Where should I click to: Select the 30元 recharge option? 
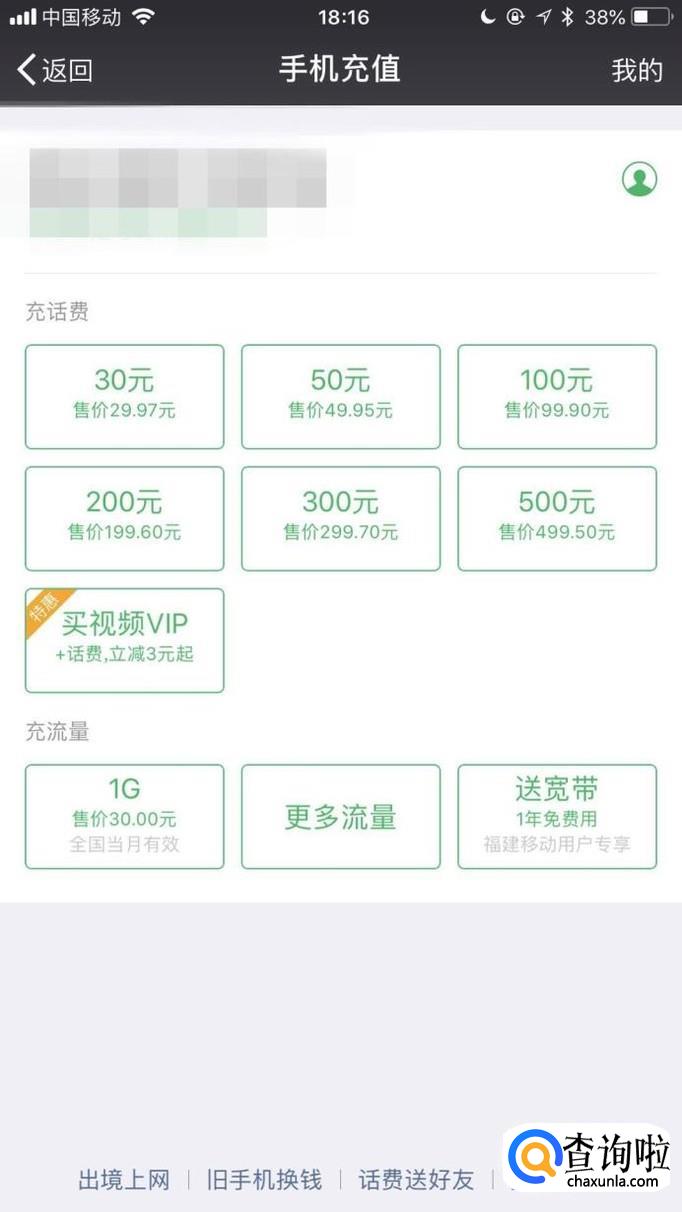pyautogui.click(x=124, y=396)
